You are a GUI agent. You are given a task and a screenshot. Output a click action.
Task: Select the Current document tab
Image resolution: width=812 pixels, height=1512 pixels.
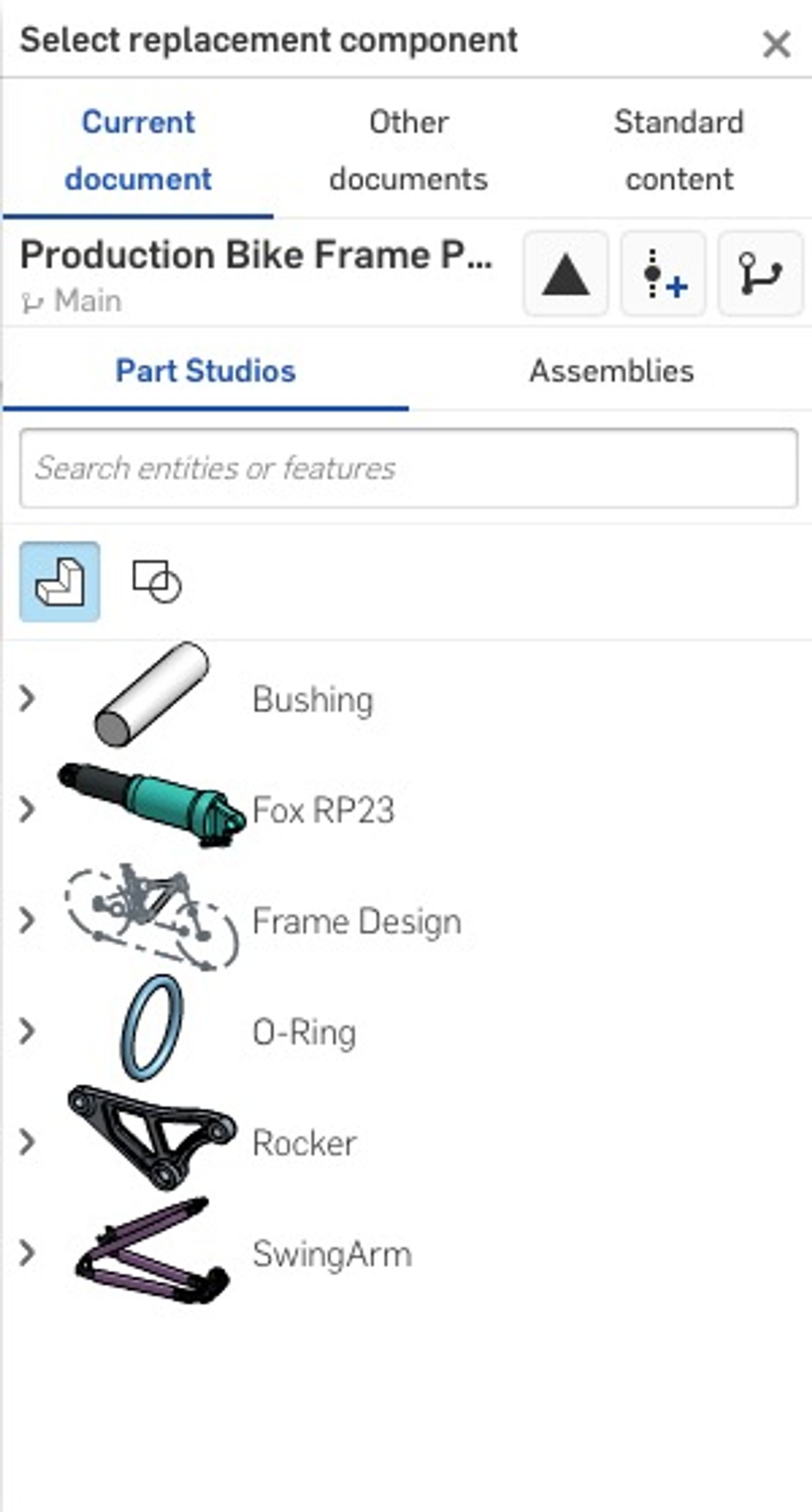point(138,150)
